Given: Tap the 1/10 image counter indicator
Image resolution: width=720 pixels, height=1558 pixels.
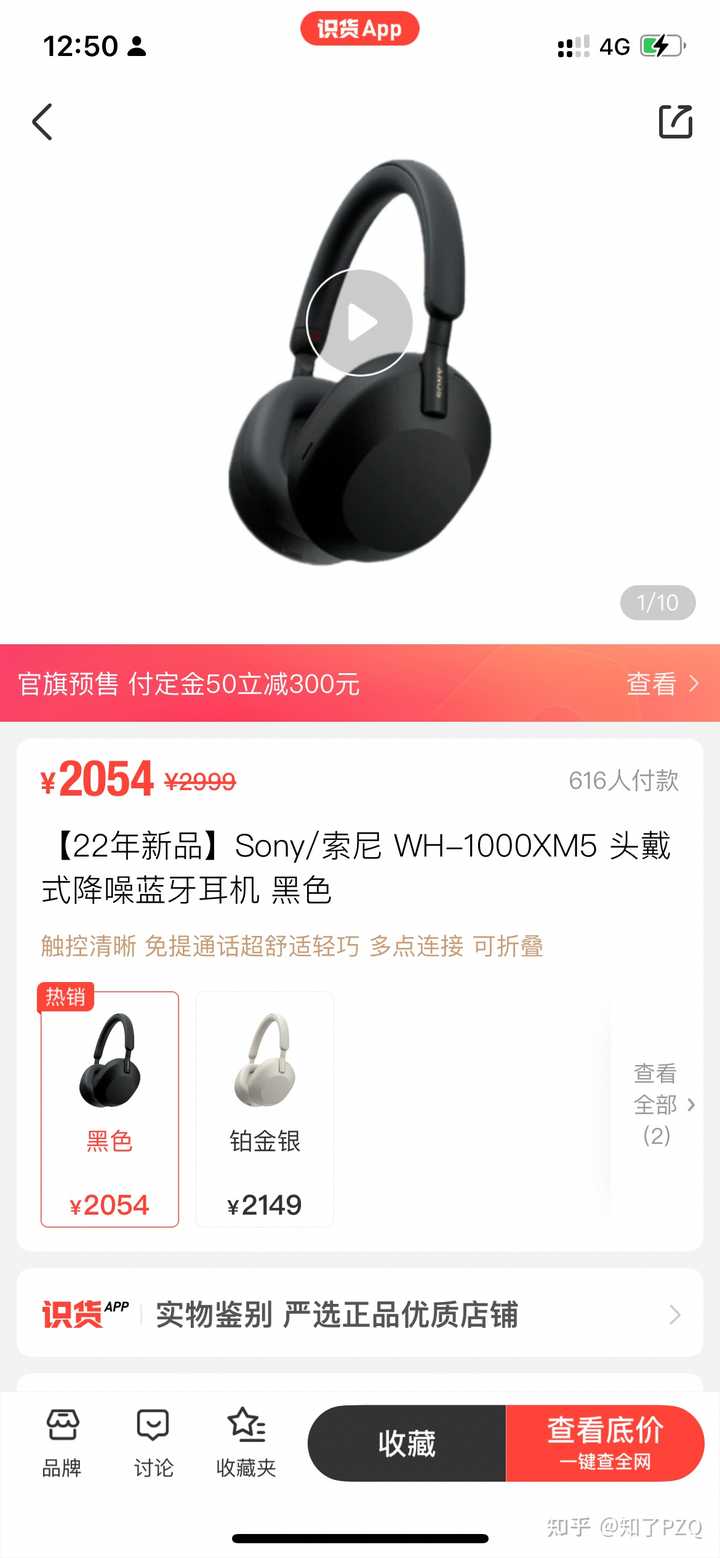Looking at the screenshot, I should [x=656, y=602].
